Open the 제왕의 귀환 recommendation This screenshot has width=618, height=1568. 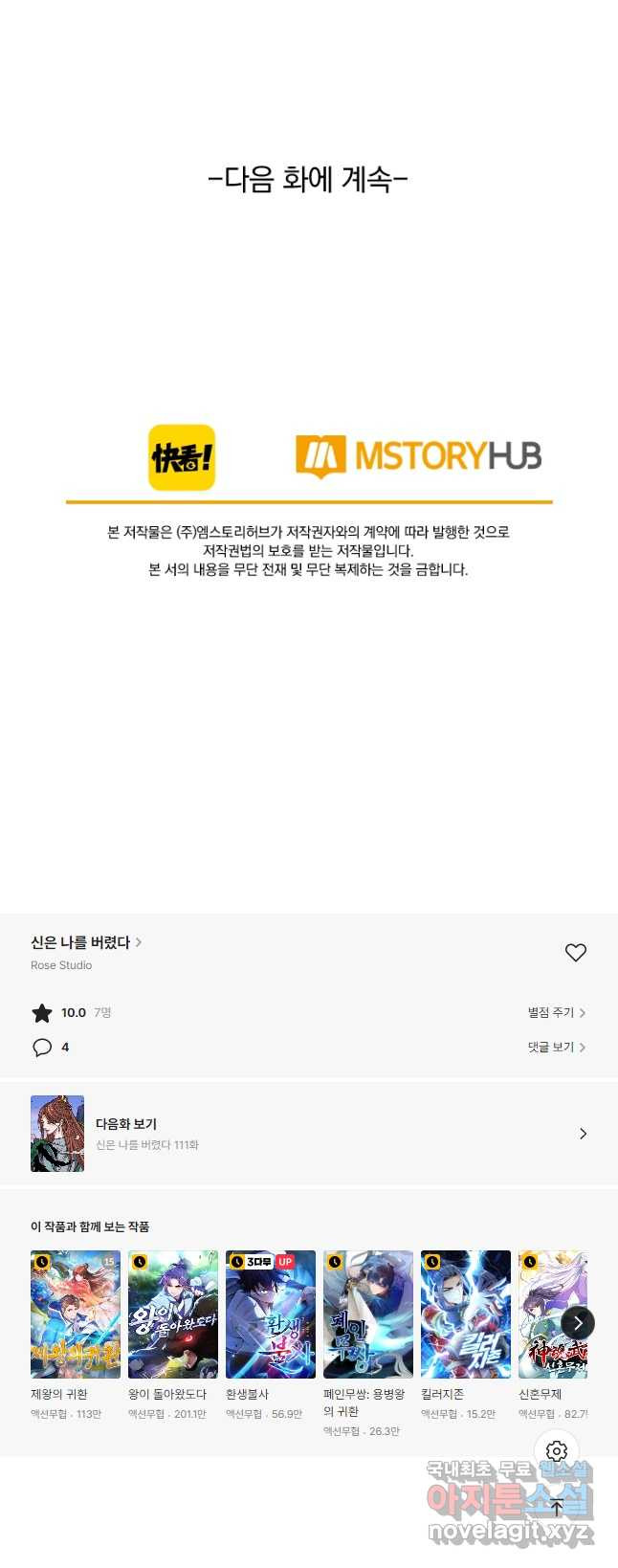click(x=76, y=1314)
